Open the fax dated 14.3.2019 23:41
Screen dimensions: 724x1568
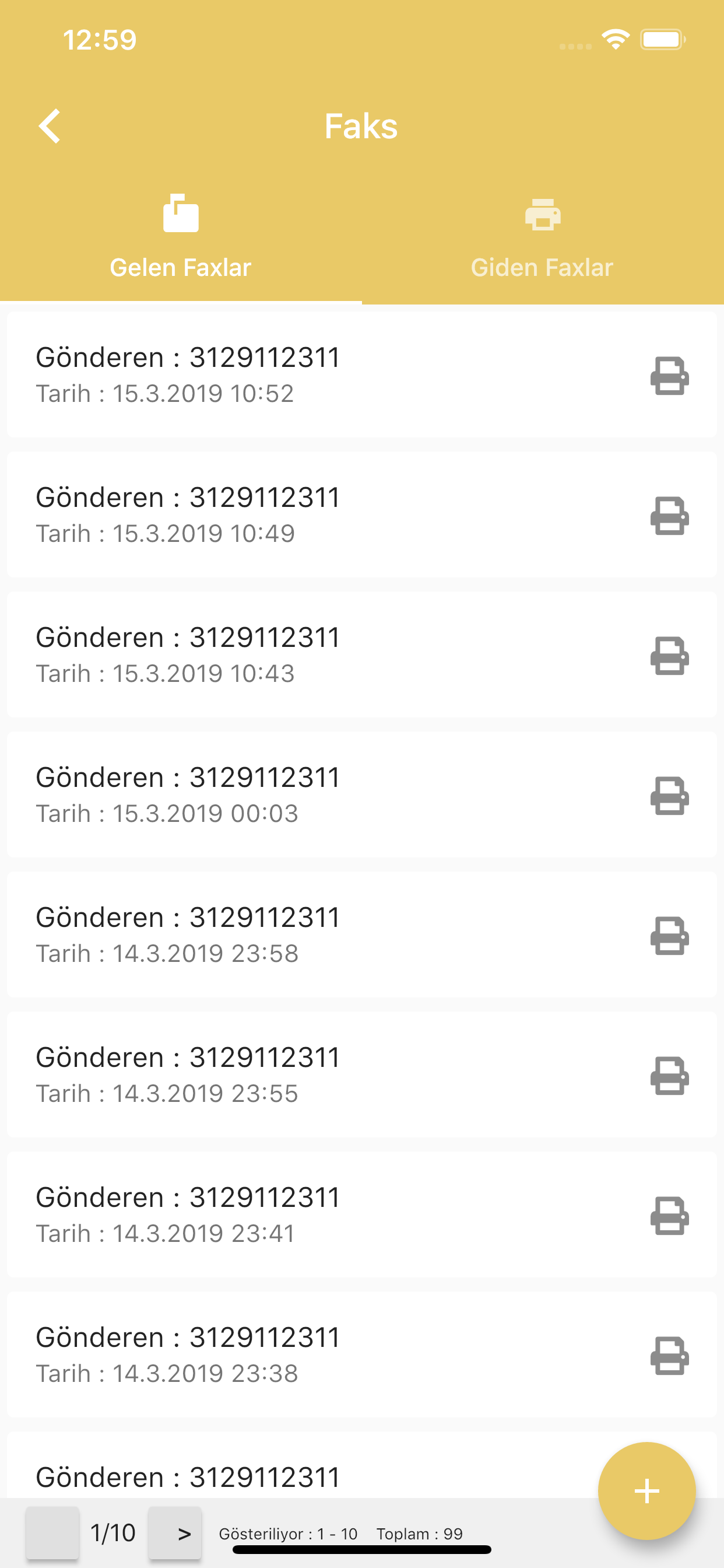(362, 1214)
